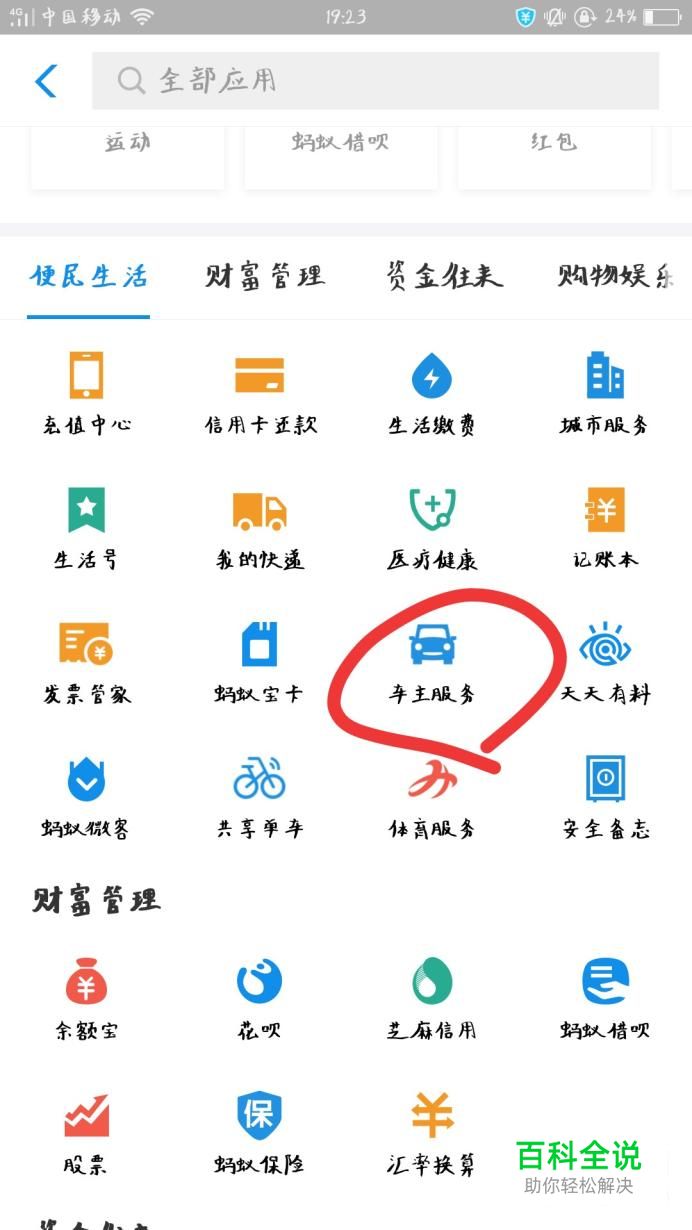The width and height of the screenshot is (692, 1230).
Task: Switch to the 财富管理 tab
Action: 265,276
